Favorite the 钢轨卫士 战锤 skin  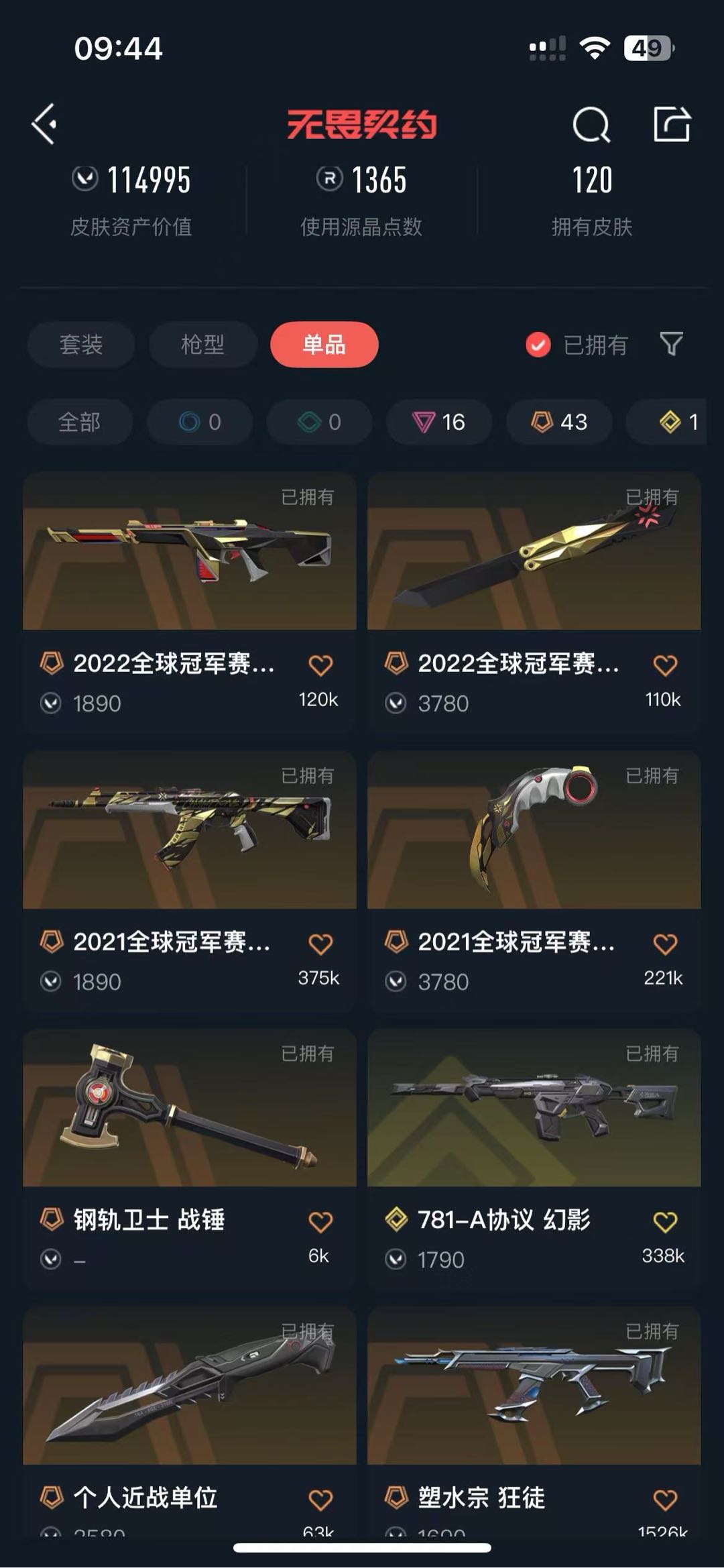(320, 1222)
